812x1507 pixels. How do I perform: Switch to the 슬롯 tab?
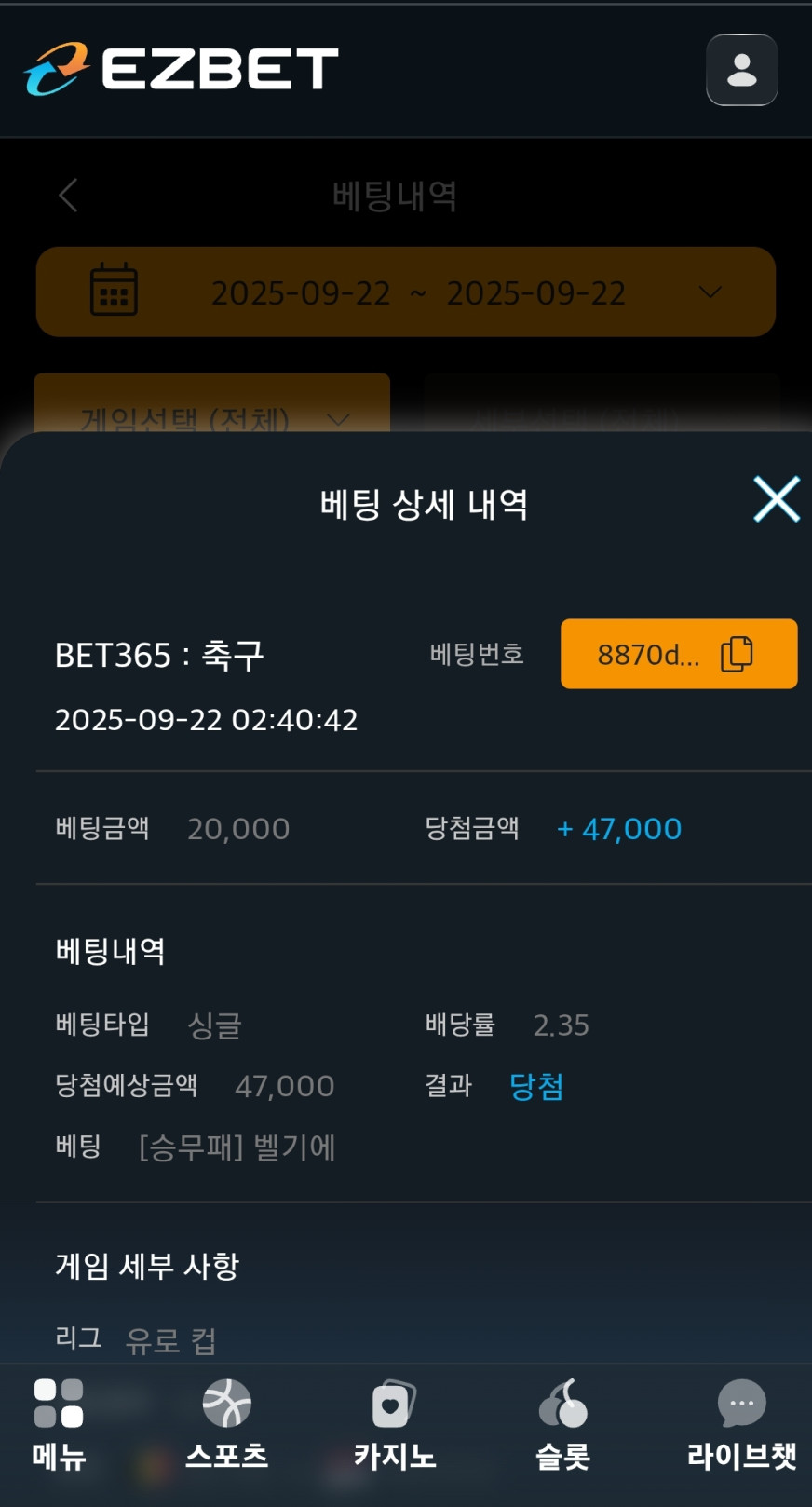tap(562, 1425)
